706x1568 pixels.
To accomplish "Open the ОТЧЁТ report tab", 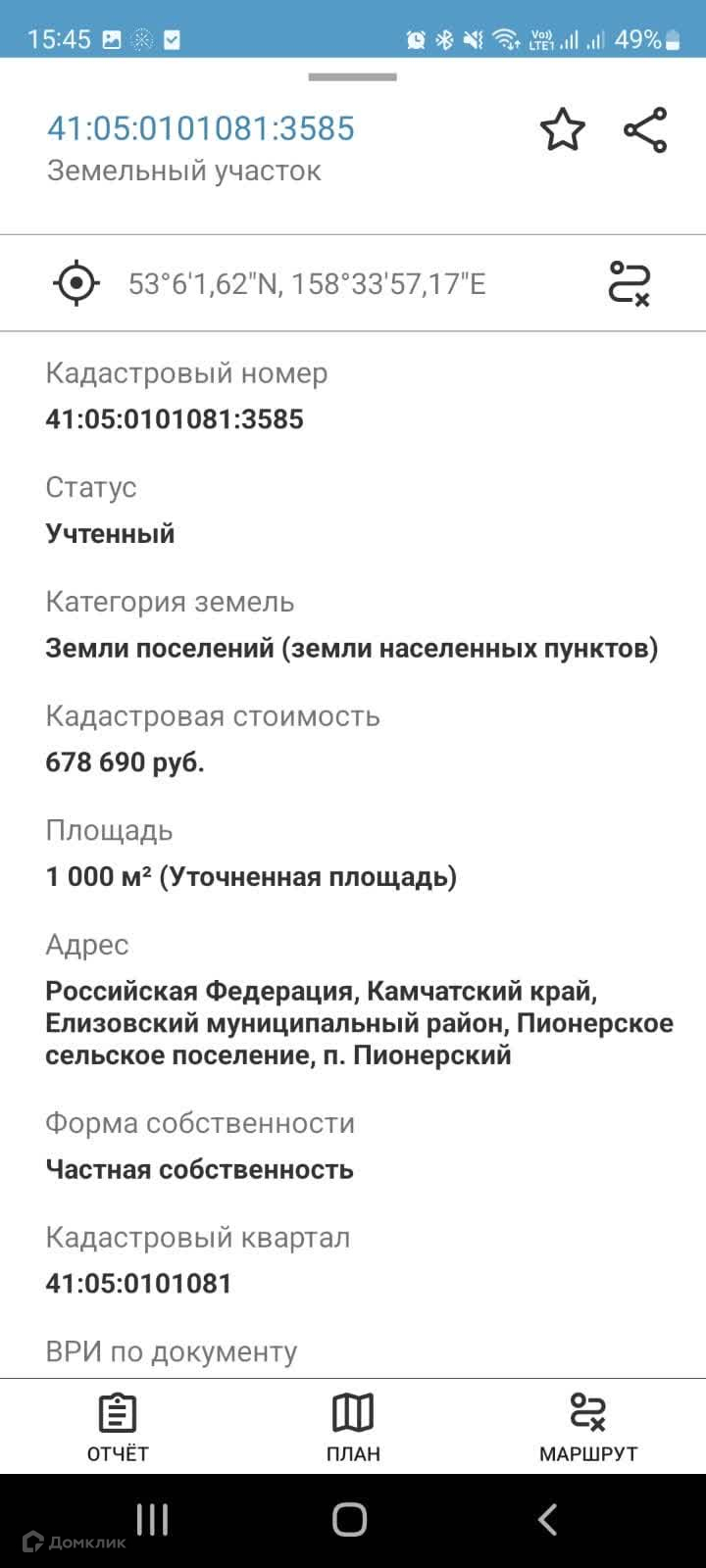I will pyautogui.click(x=118, y=1427).
